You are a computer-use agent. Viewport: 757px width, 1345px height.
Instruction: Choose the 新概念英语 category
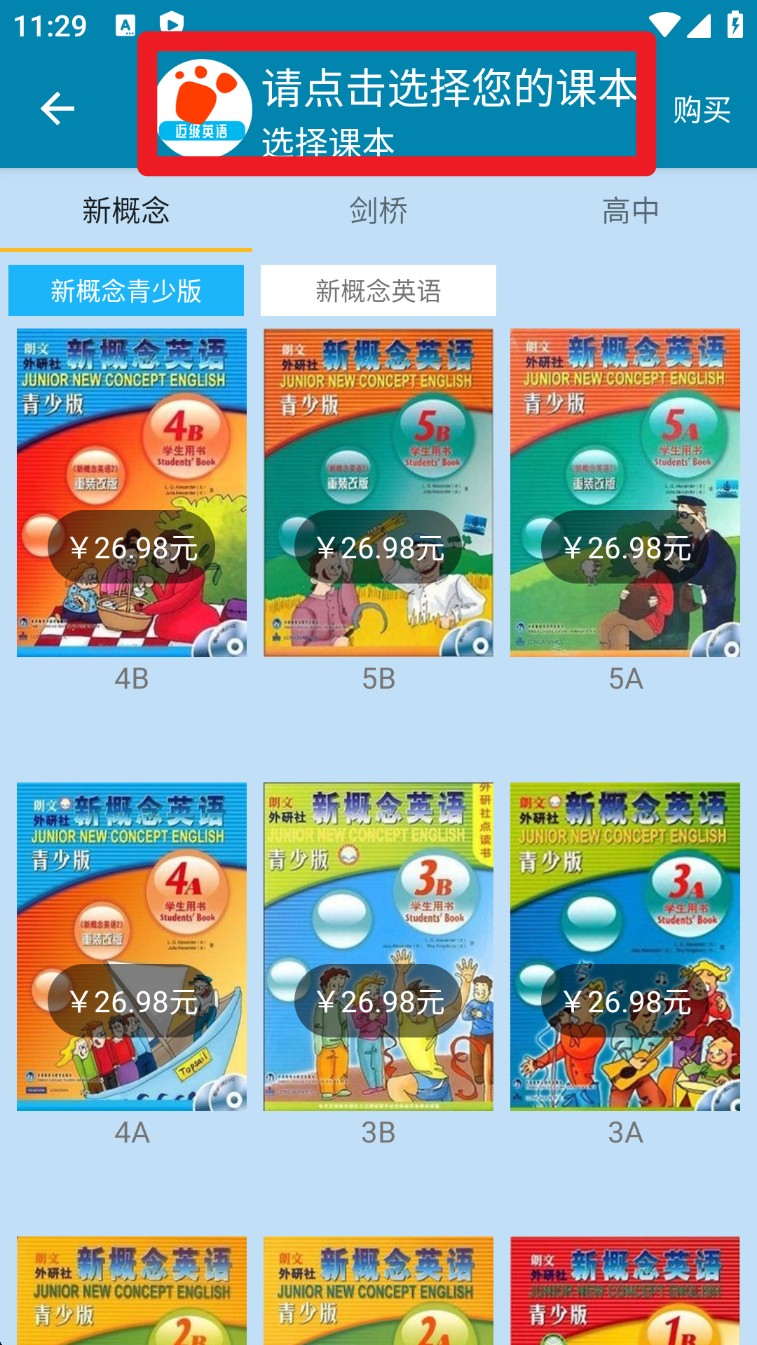pos(378,291)
